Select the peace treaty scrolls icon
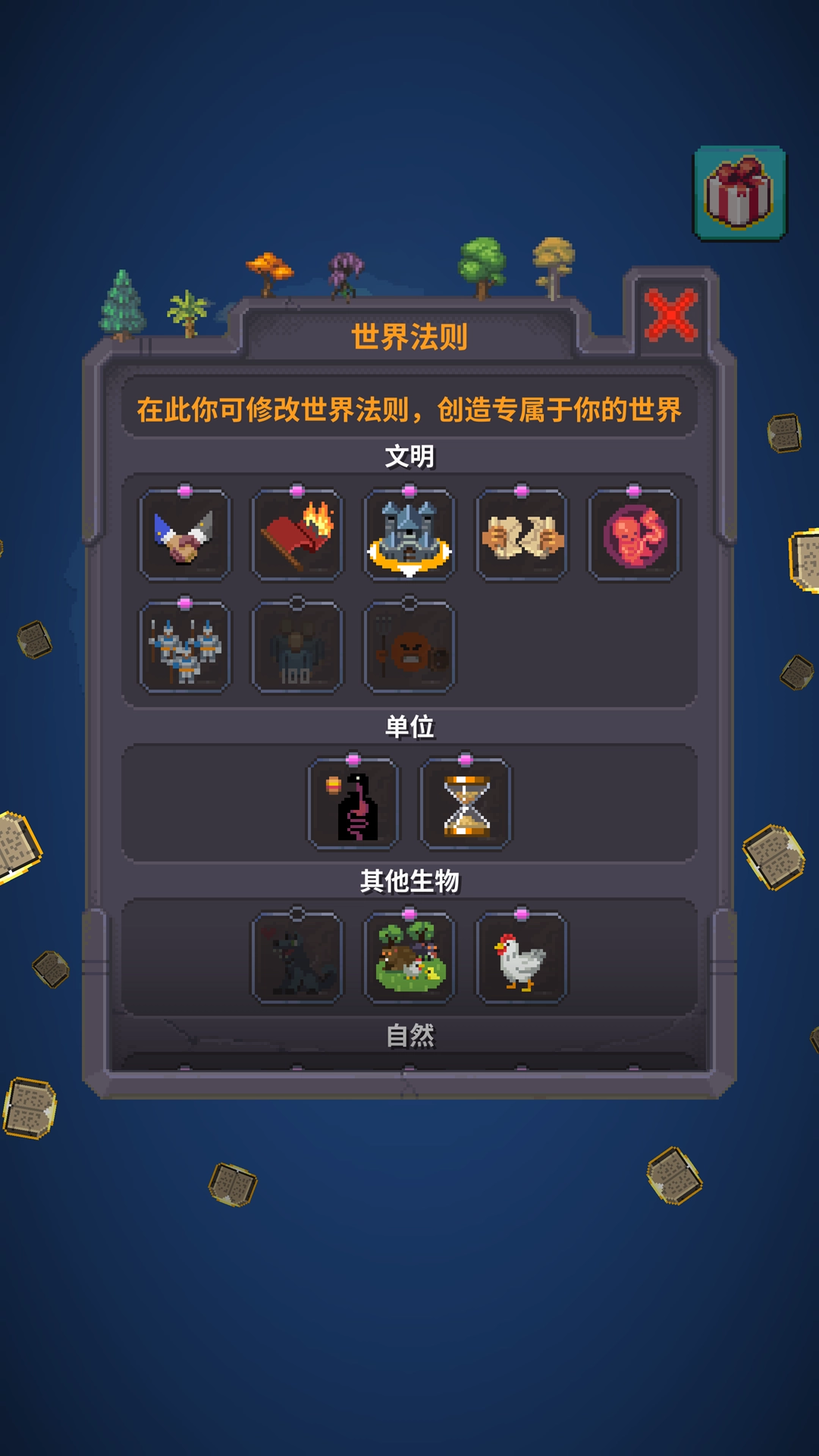 click(x=523, y=535)
